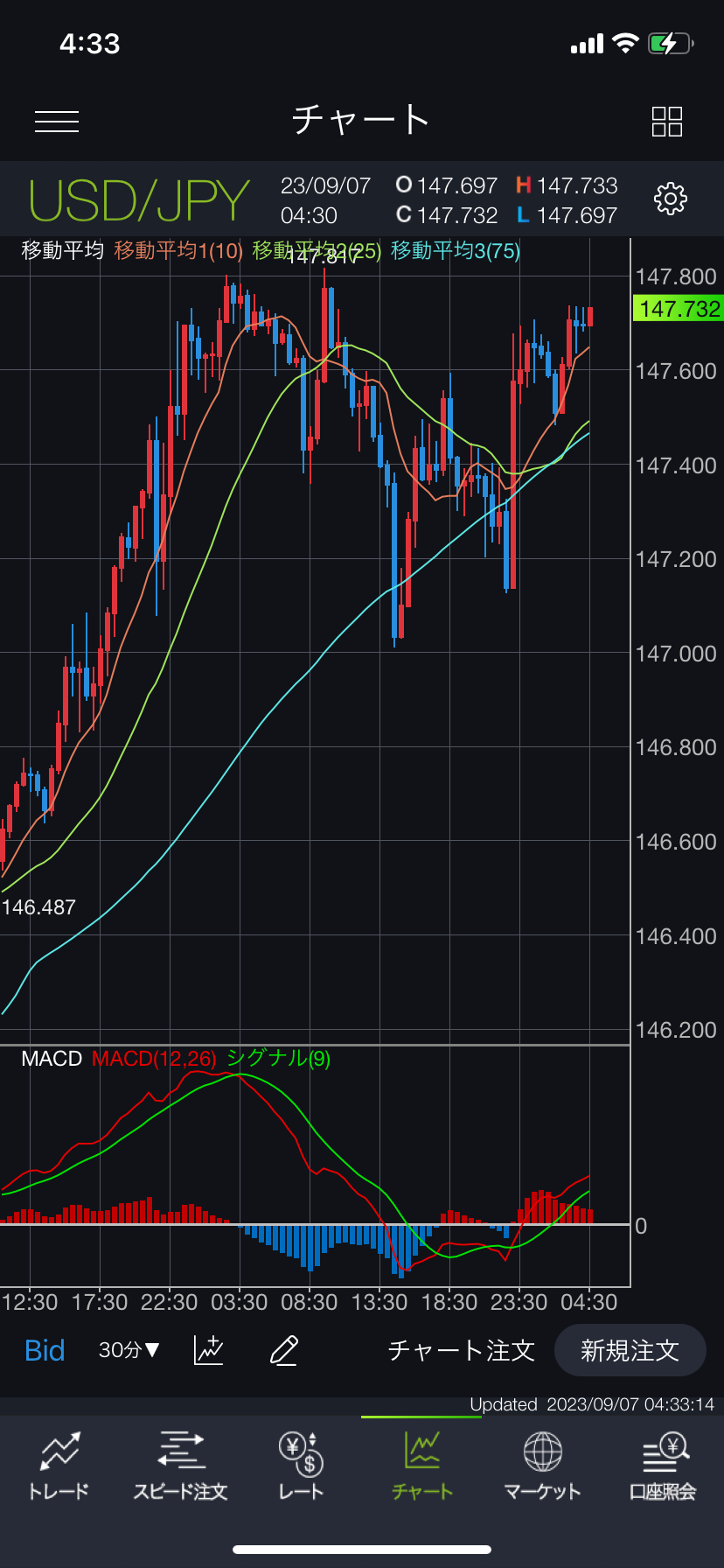
Task: Tap the 新規注文 button
Action: click(x=630, y=1350)
